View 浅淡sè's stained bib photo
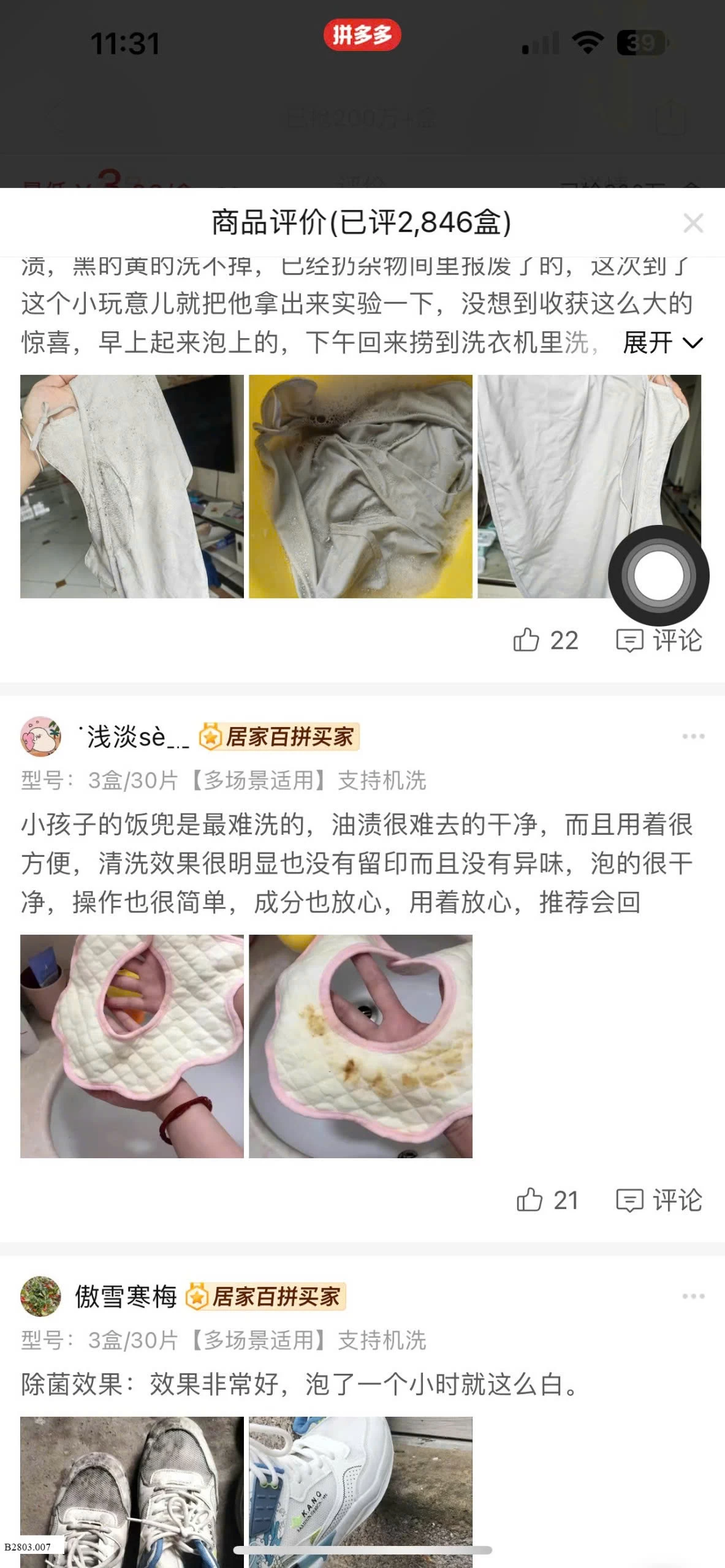725x1568 pixels. click(x=360, y=1046)
